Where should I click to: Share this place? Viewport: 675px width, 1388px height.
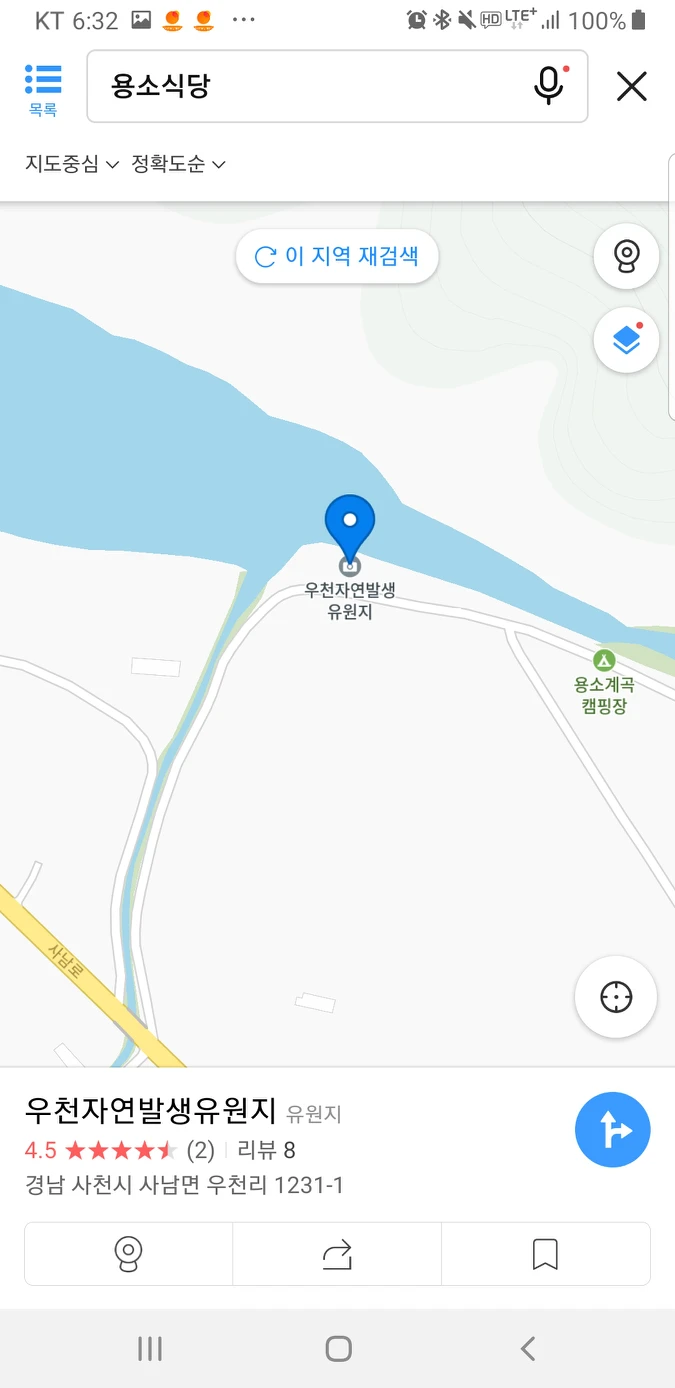pyautogui.click(x=337, y=1253)
